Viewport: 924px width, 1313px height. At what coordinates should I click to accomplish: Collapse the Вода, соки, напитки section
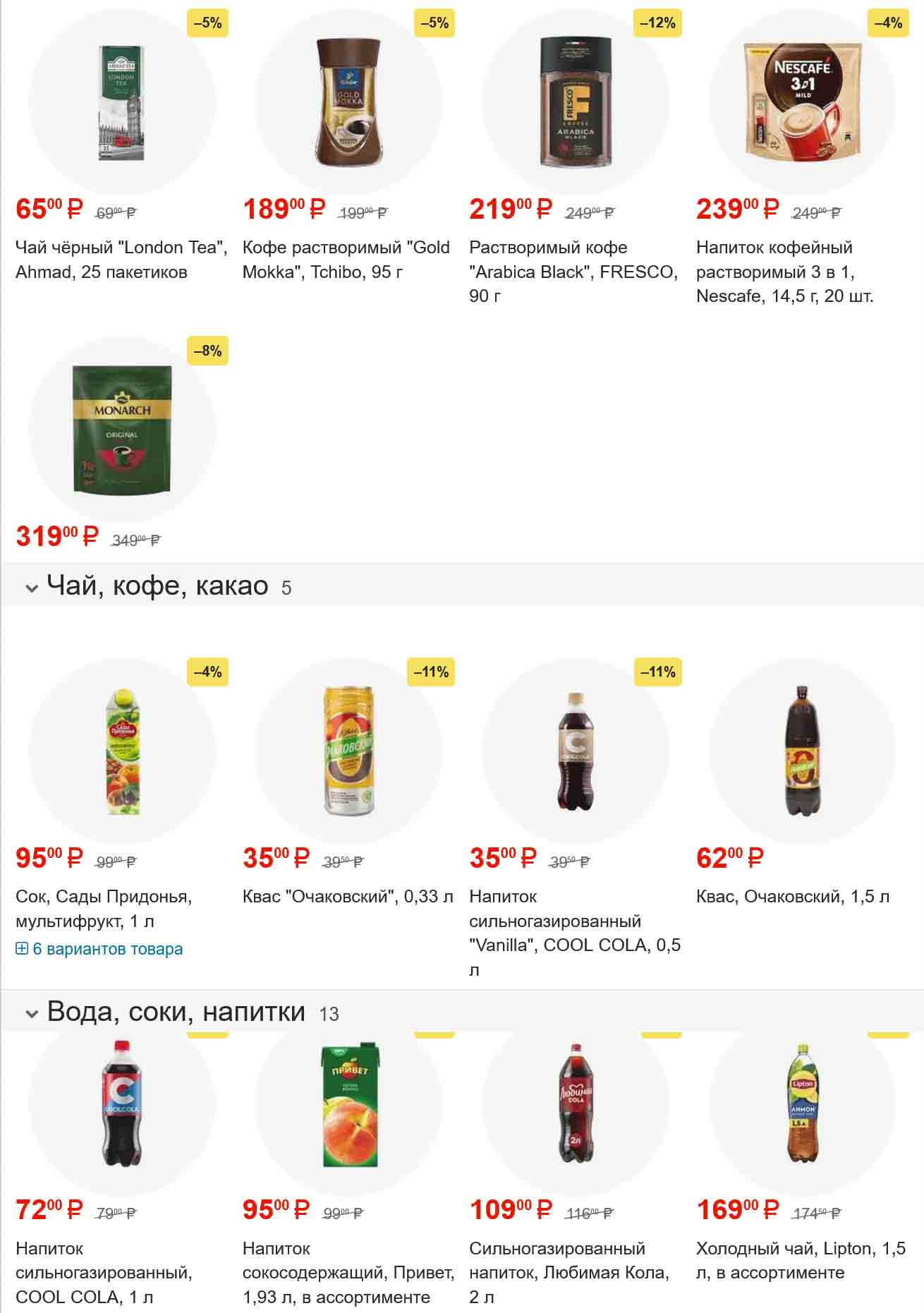[32, 1014]
